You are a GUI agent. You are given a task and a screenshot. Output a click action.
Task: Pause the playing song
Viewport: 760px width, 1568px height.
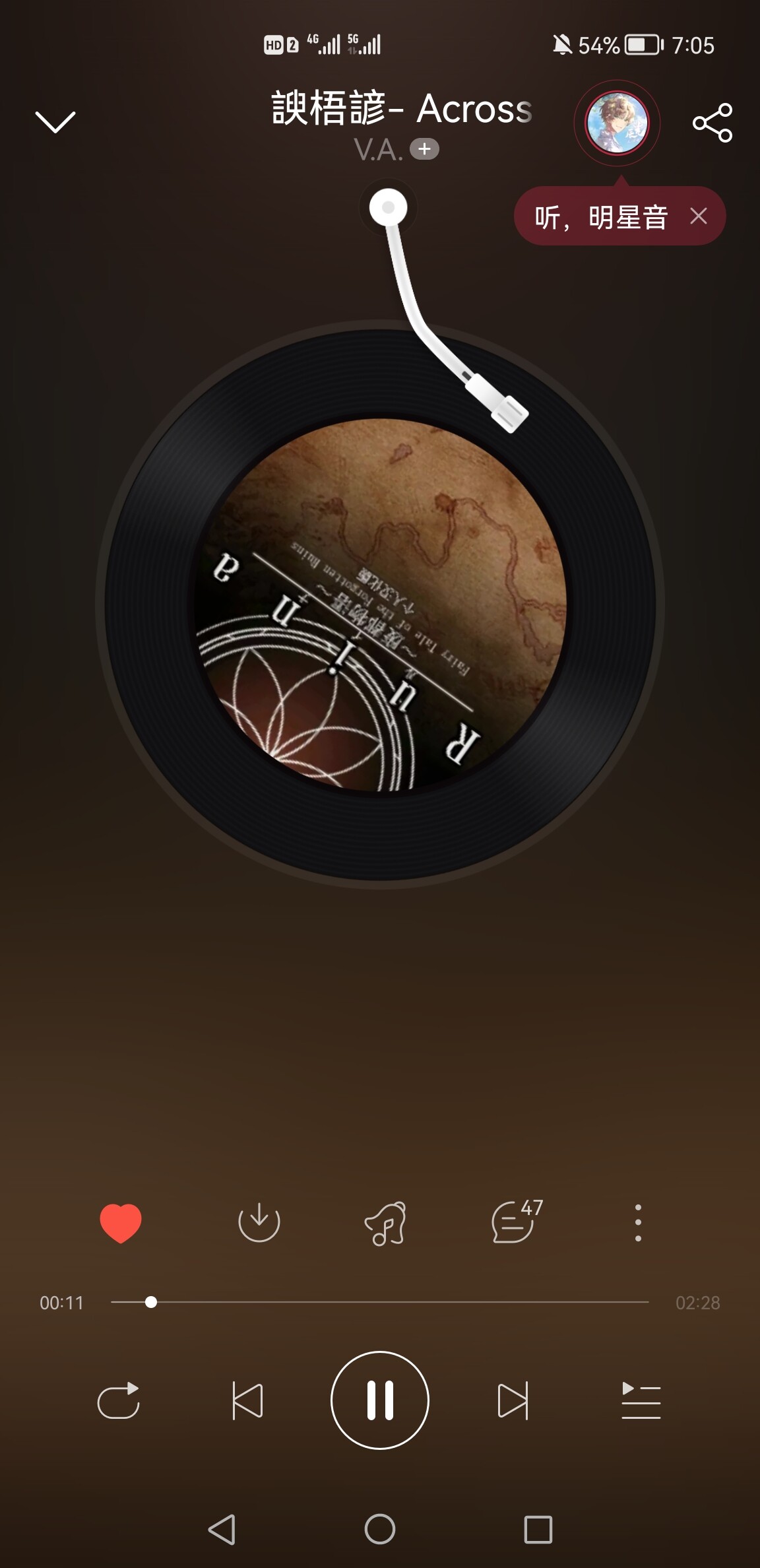click(380, 1400)
